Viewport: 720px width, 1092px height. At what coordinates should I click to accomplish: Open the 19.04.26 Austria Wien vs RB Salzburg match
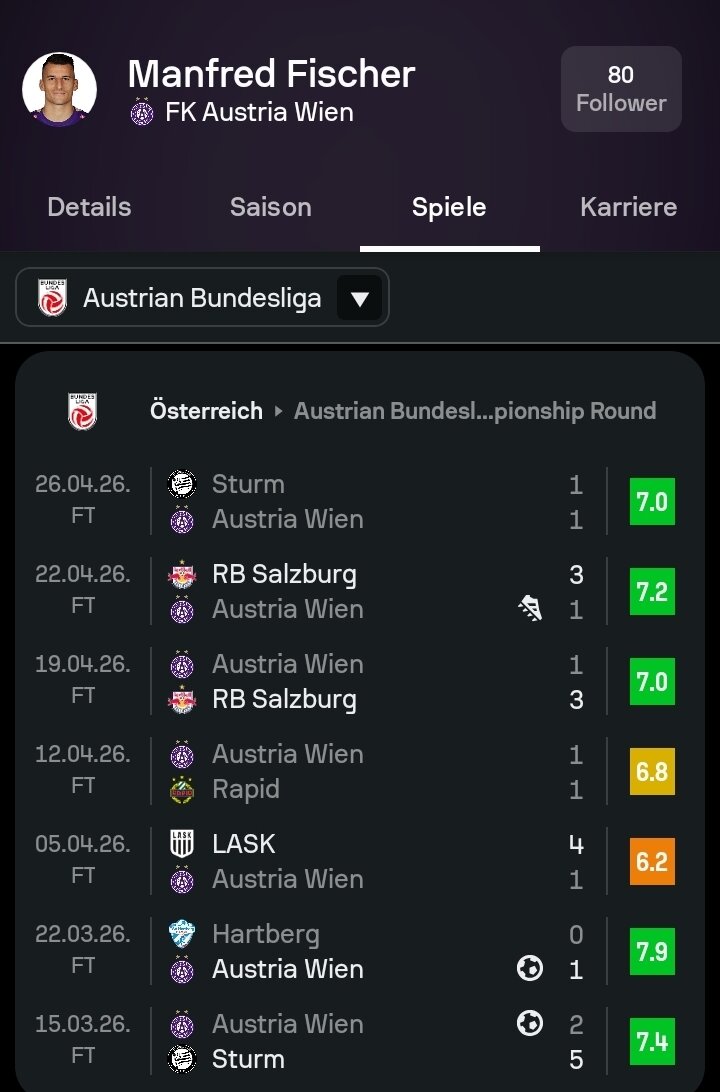360,681
